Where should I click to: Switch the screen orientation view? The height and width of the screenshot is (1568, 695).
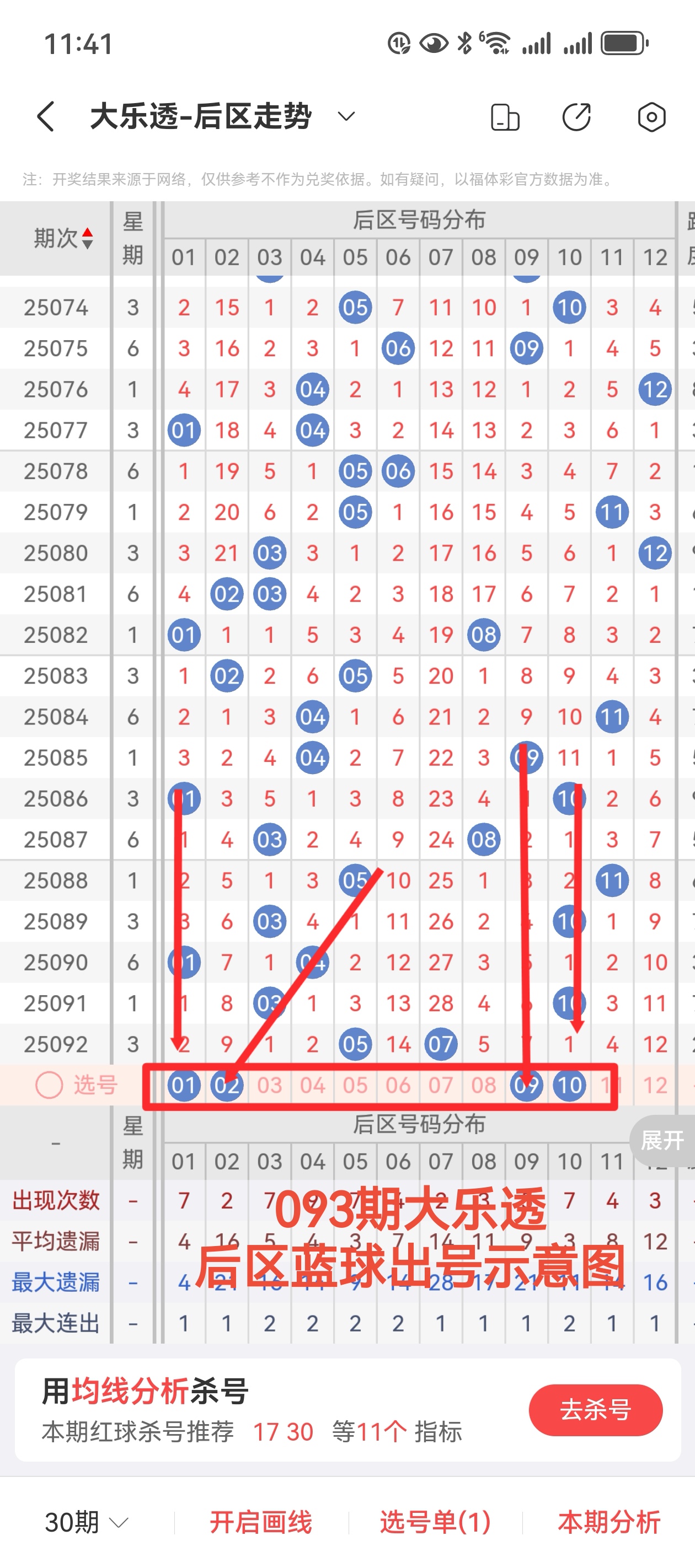click(x=505, y=117)
